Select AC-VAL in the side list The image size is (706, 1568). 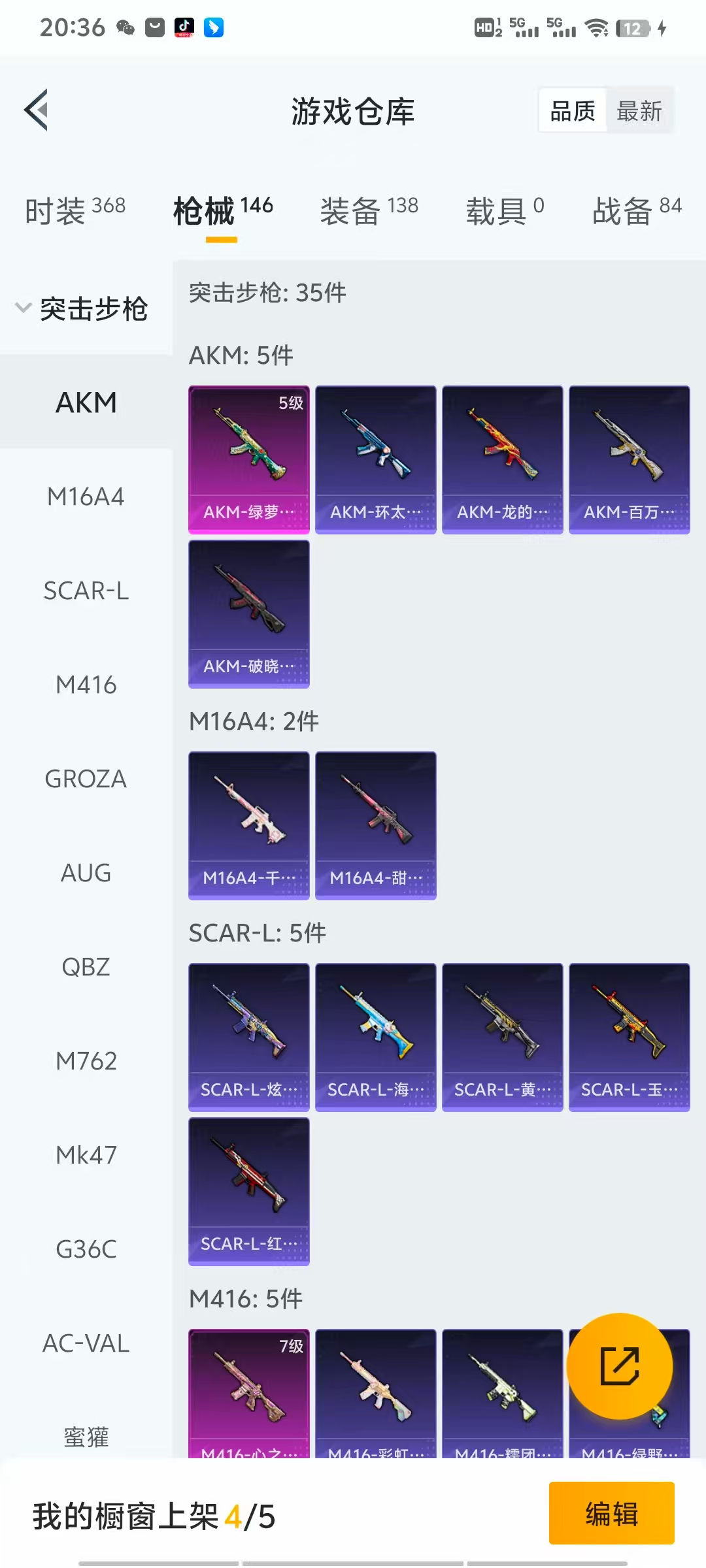(86, 1343)
